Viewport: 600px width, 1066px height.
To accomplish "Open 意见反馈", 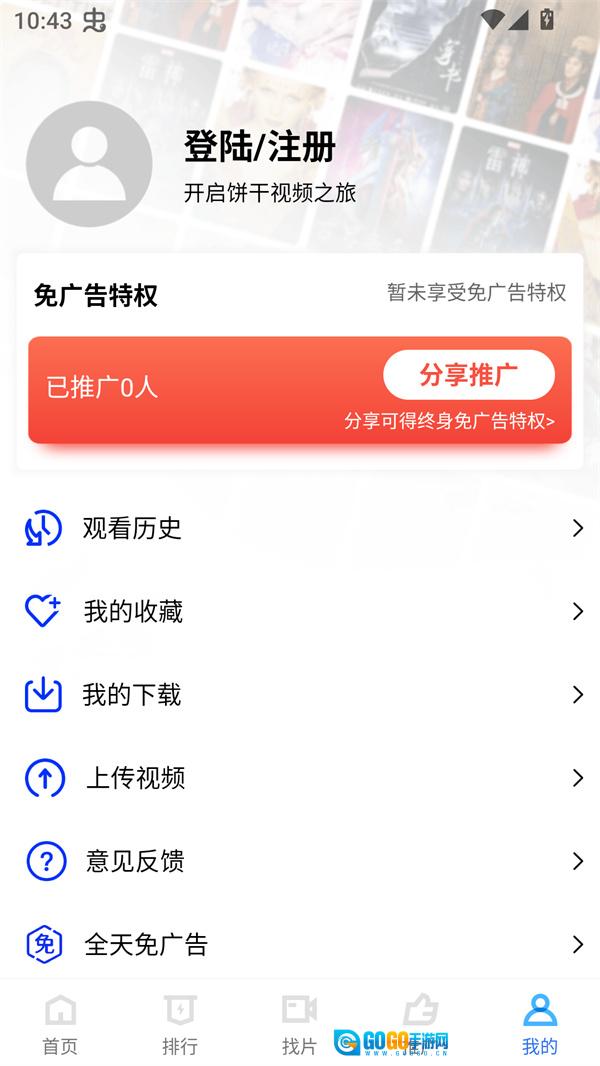I will pos(300,860).
